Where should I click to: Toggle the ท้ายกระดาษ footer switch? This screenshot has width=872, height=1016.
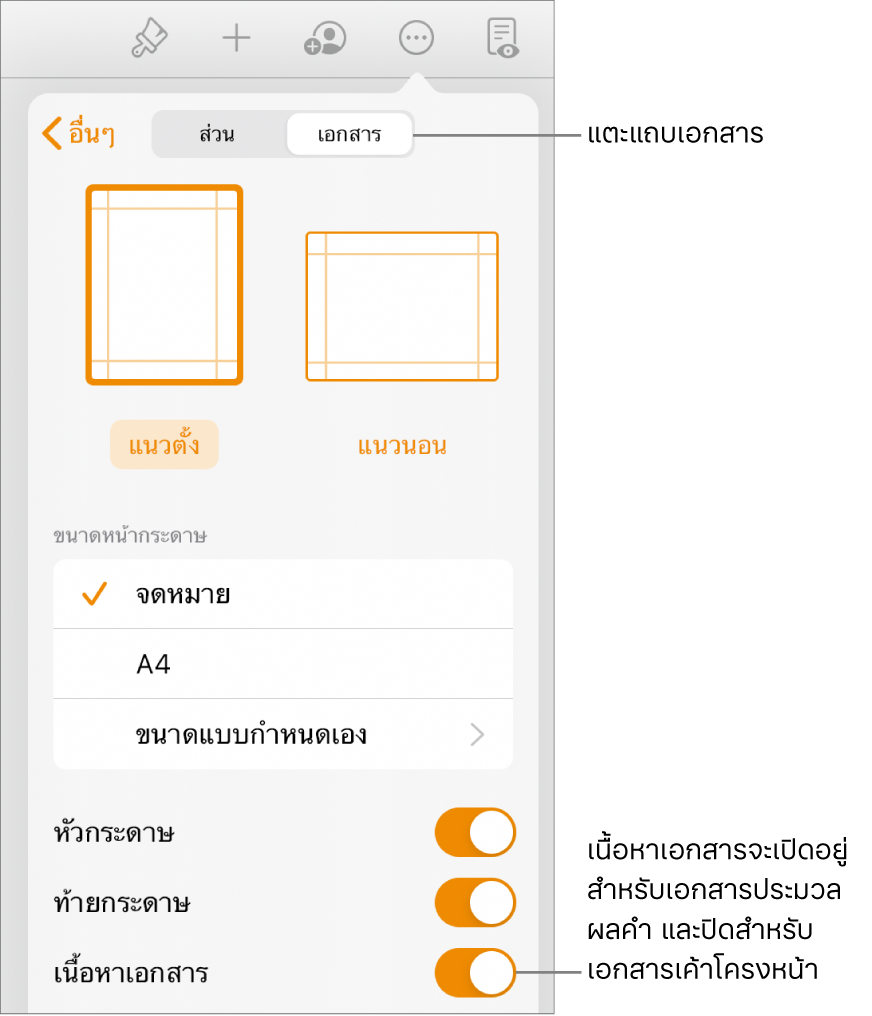(475, 903)
